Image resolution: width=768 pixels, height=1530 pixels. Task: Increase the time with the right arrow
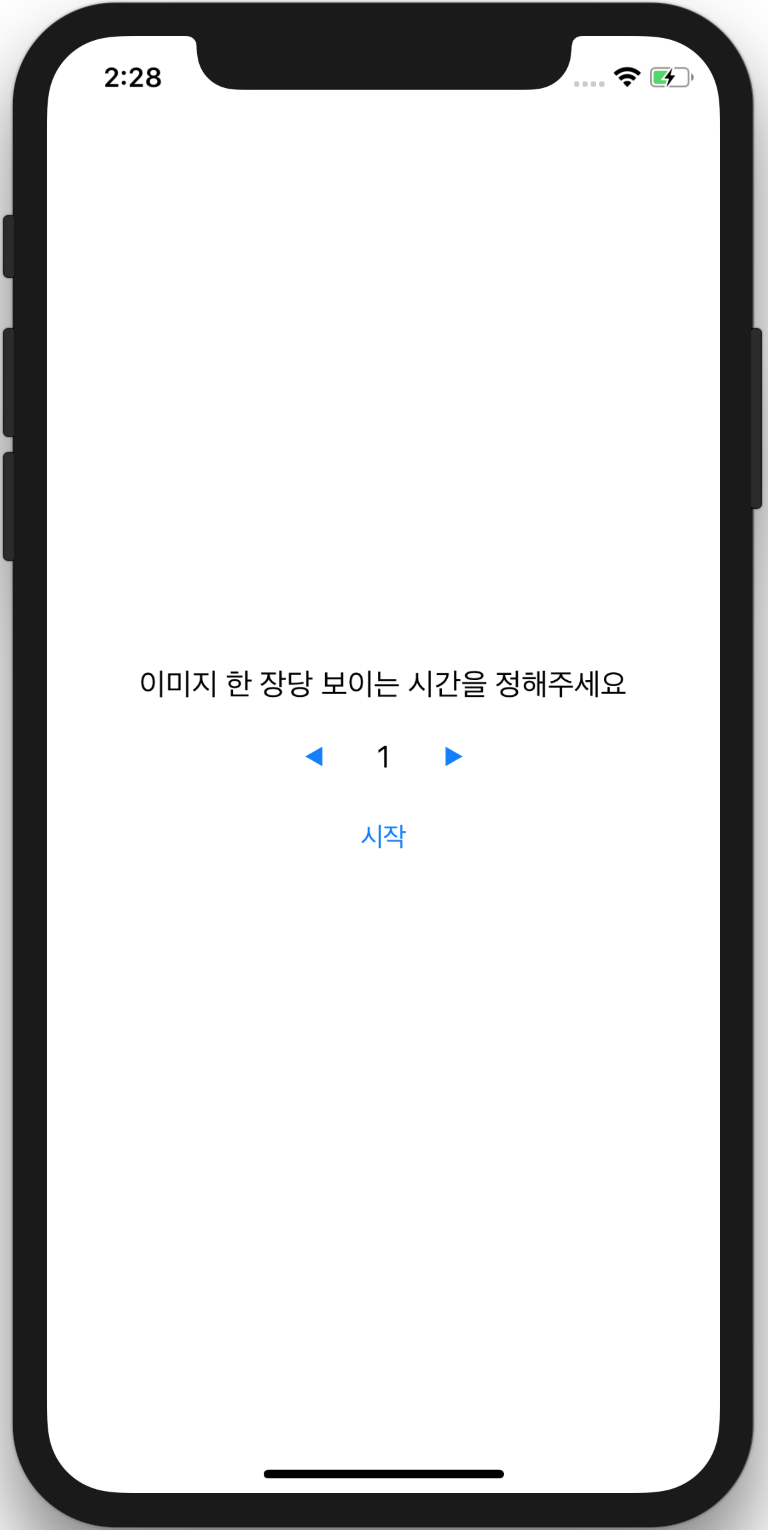[x=453, y=757]
